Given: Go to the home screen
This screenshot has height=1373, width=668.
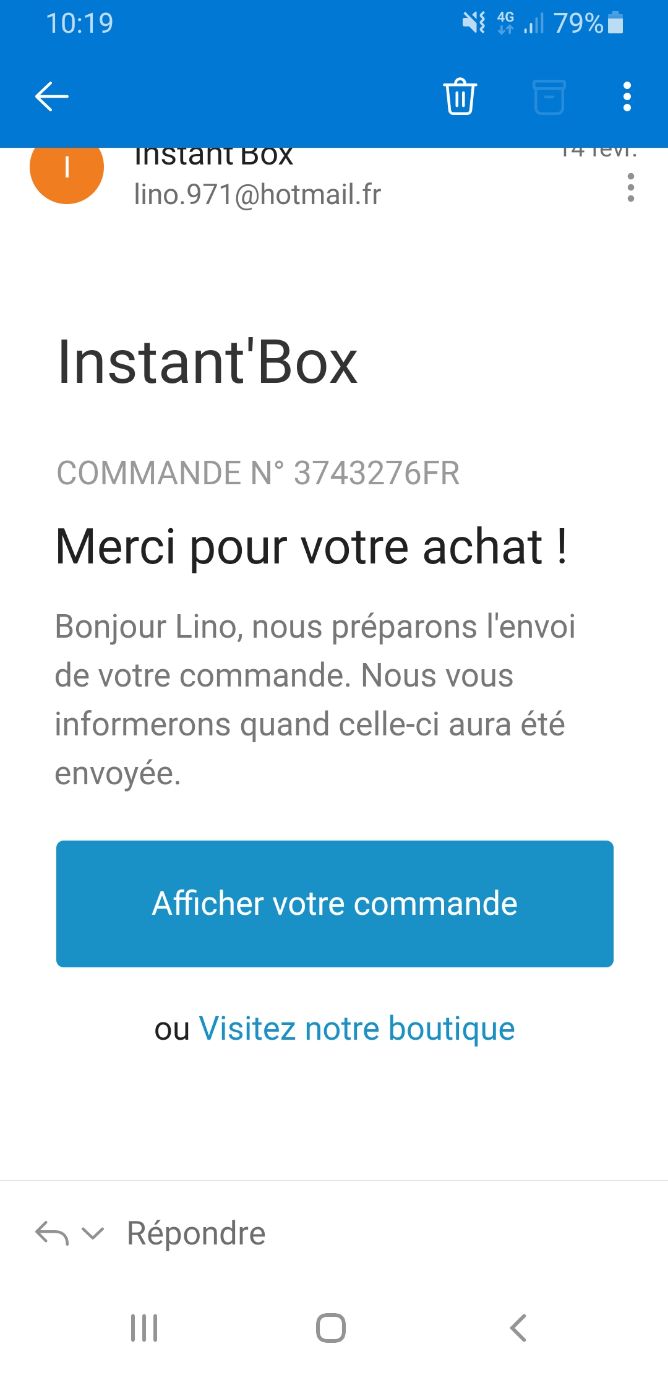Looking at the screenshot, I should coord(331,1328).
